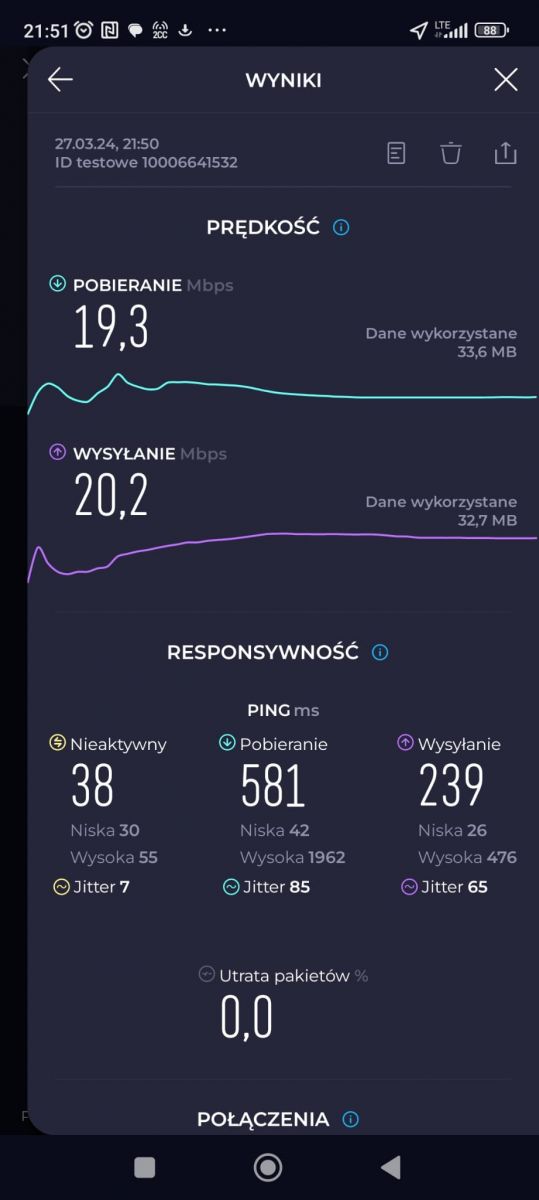Share this speed test result
Image resolution: width=539 pixels, height=1200 pixels.
[506, 153]
